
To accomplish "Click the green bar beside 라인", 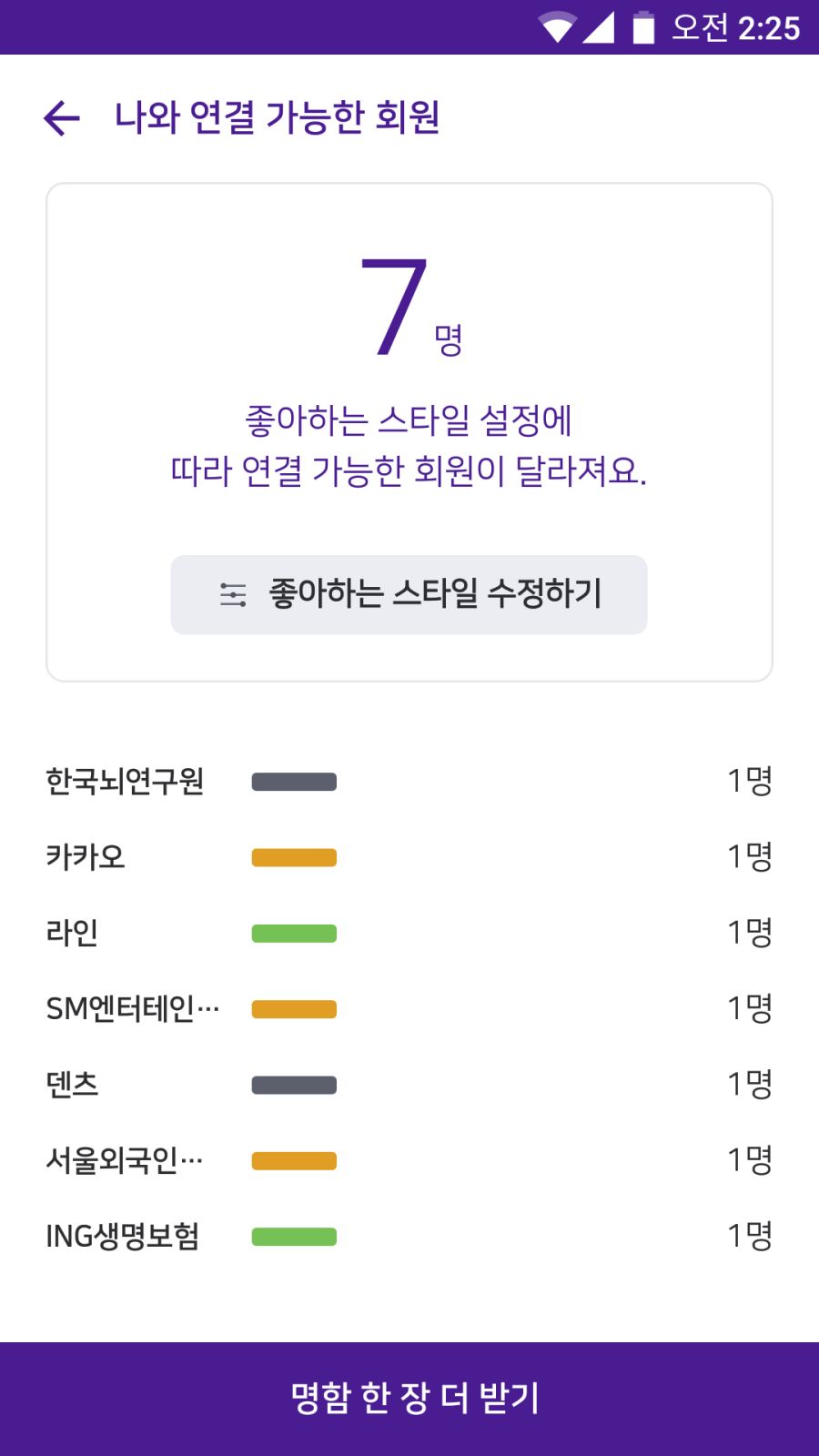I will pyautogui.click(x=293, y=932).
